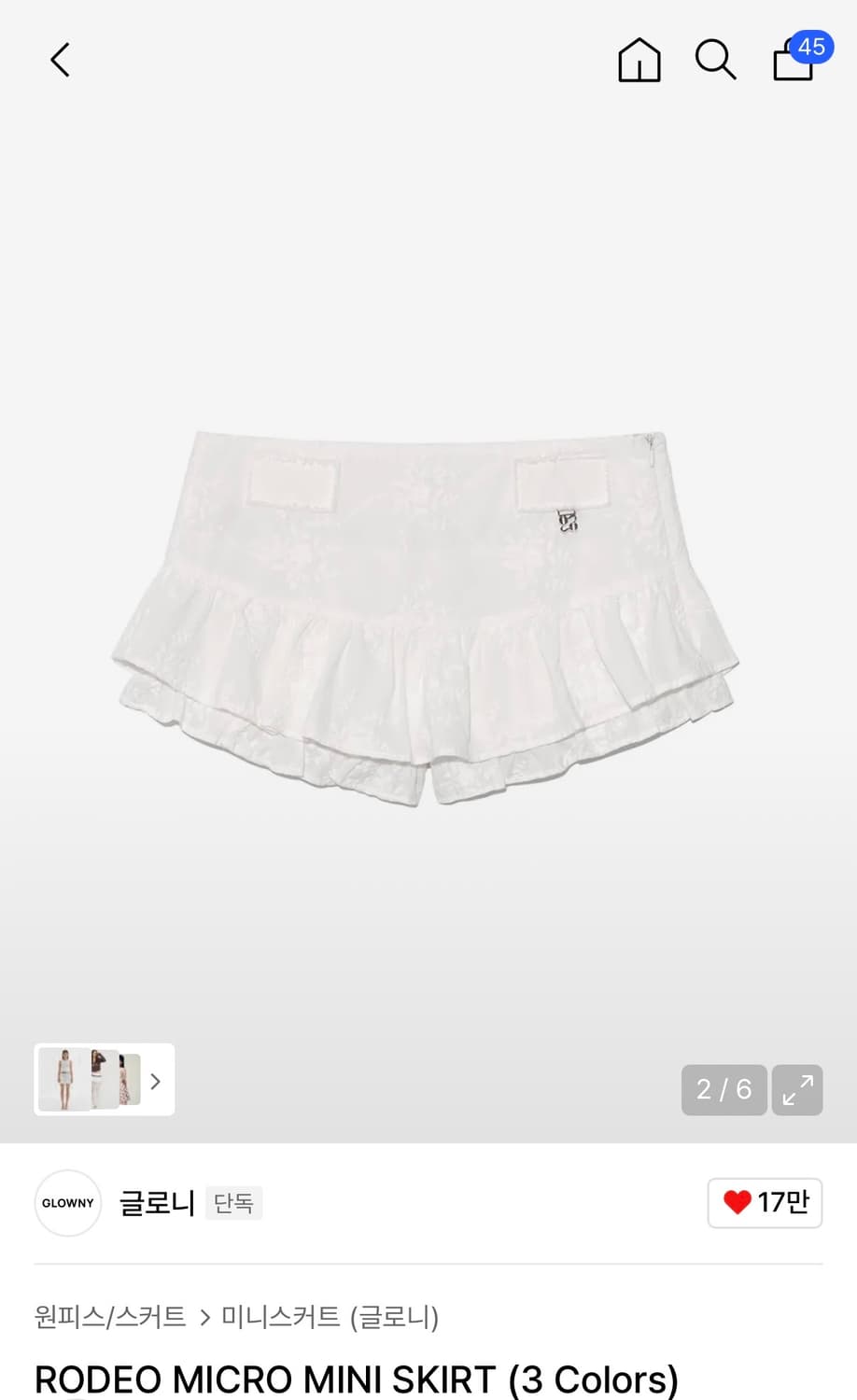Open the GLOWNY brand logo circle

tap(67, 1203)
